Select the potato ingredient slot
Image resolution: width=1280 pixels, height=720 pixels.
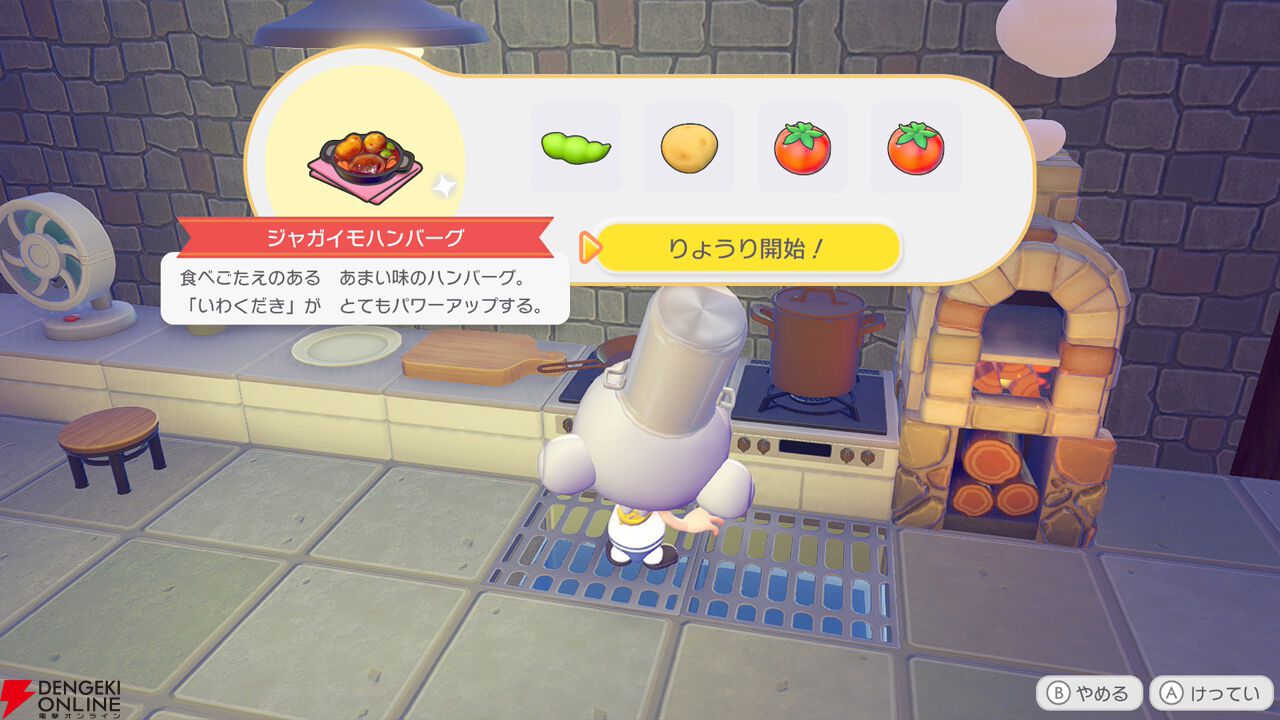pos(689,148)
